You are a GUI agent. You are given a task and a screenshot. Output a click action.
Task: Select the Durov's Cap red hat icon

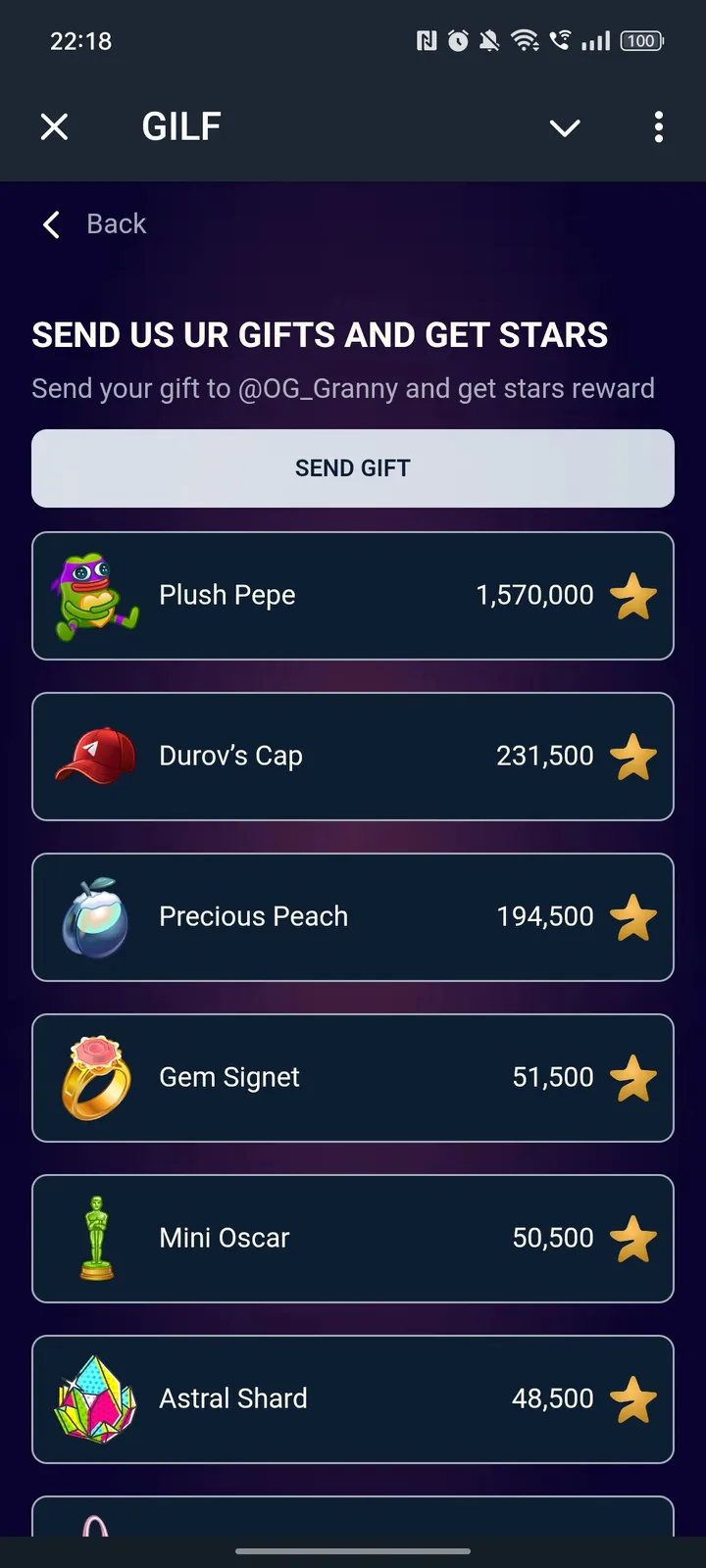95,756
